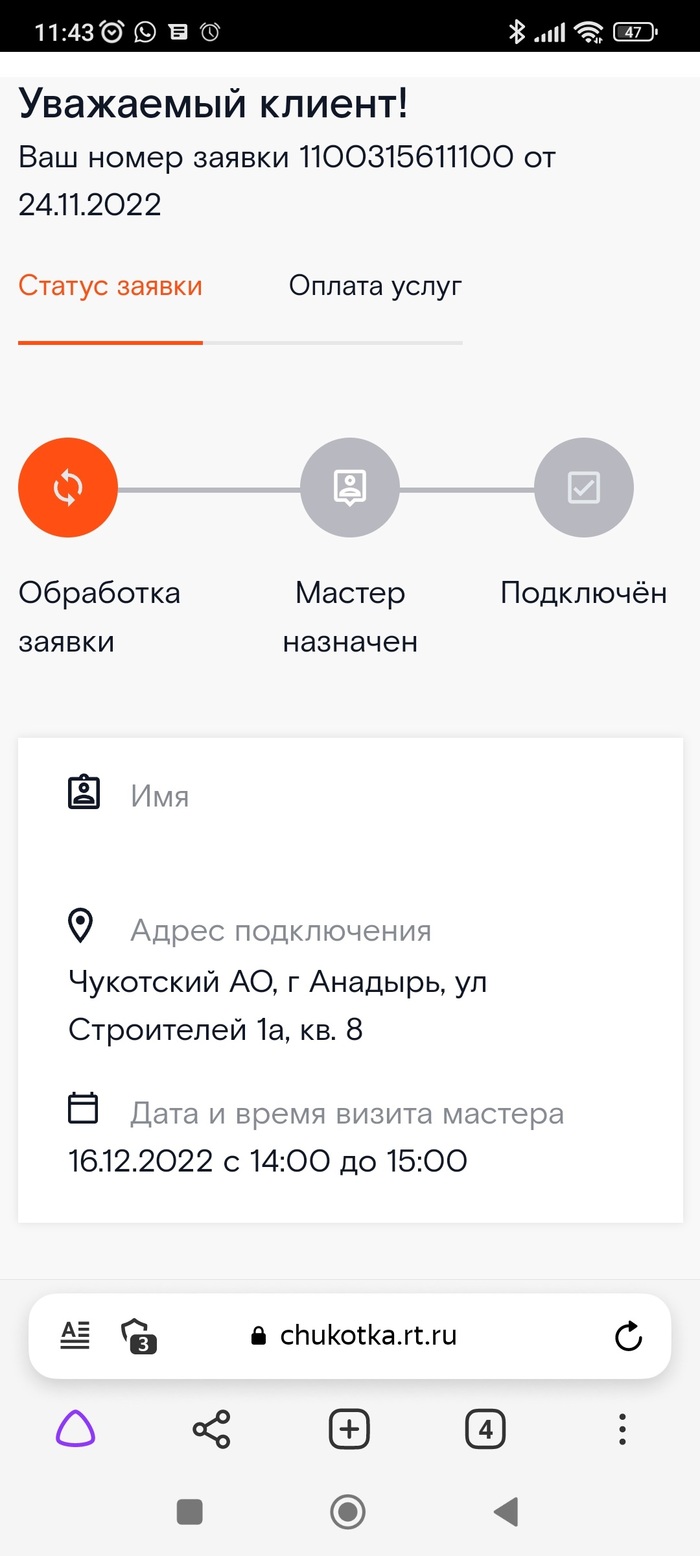Show the four open tabs
Screen dimensions: 700x1556
tap(485, 1430)
